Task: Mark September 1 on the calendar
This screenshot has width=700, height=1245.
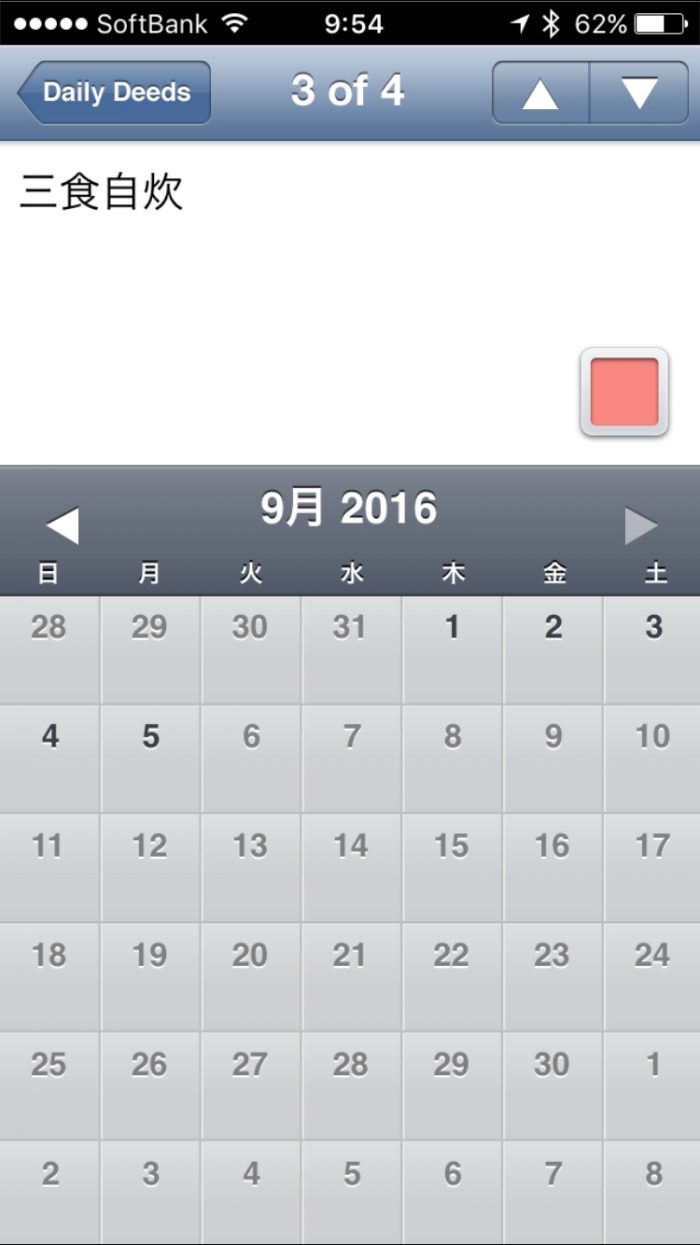Action: (x=452, y=650)
